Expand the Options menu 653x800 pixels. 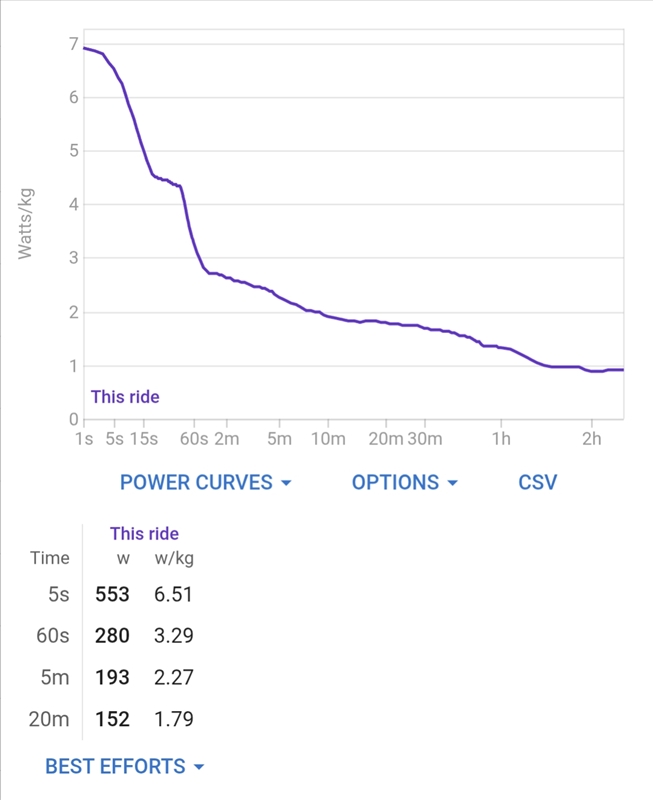[x=405, y=482]
